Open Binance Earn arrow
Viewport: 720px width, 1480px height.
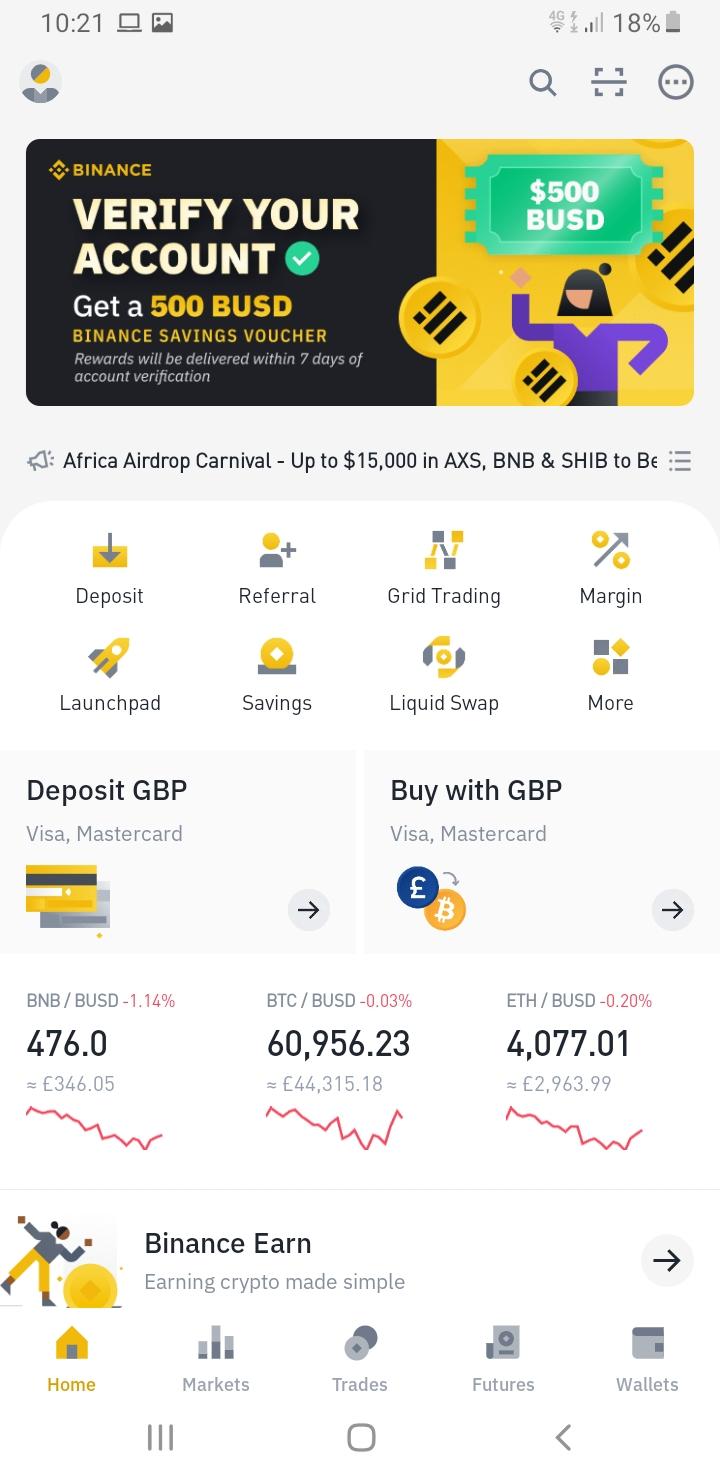pyautogui.click(x=667, y=1261)
